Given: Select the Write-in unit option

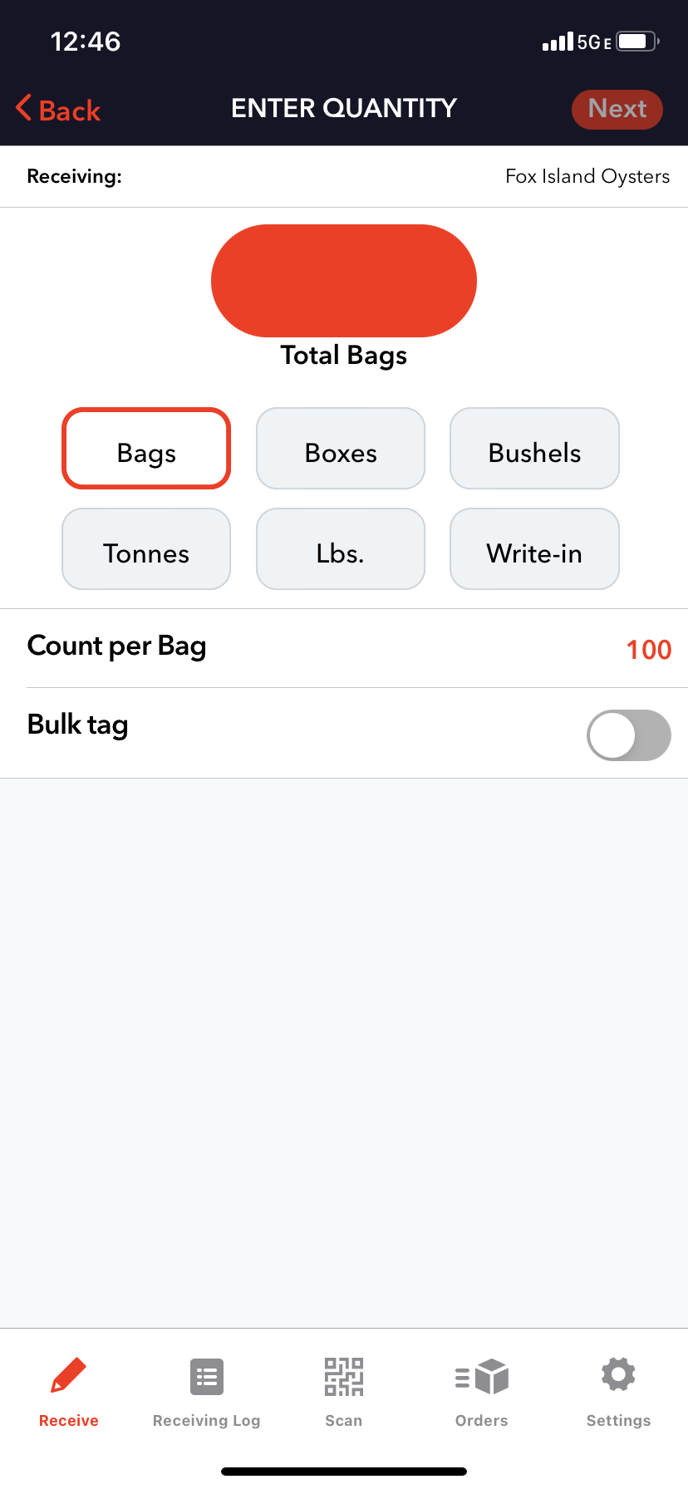Looking at the screenshot, I should (535, 549).
